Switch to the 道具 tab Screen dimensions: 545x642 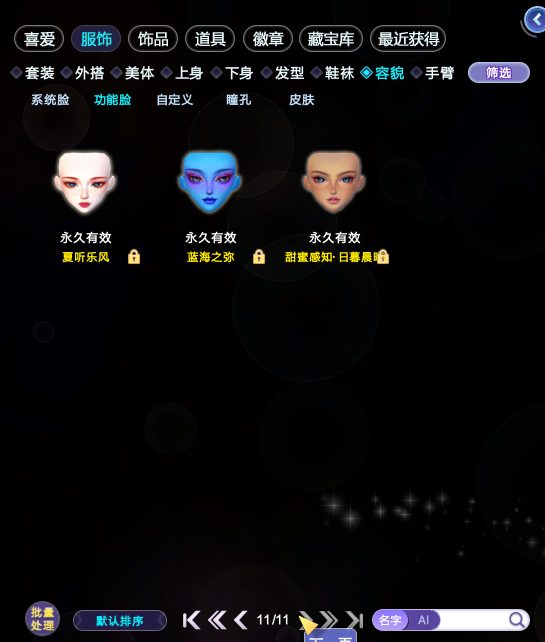click(210, 39)
